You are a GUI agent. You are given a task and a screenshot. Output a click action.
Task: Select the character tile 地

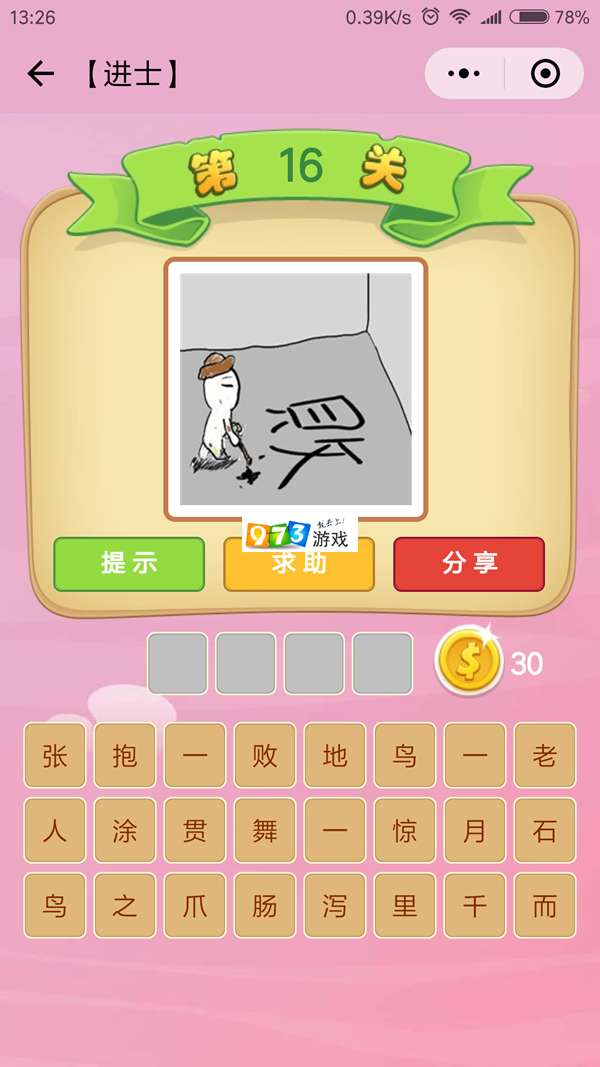point(335,756)
